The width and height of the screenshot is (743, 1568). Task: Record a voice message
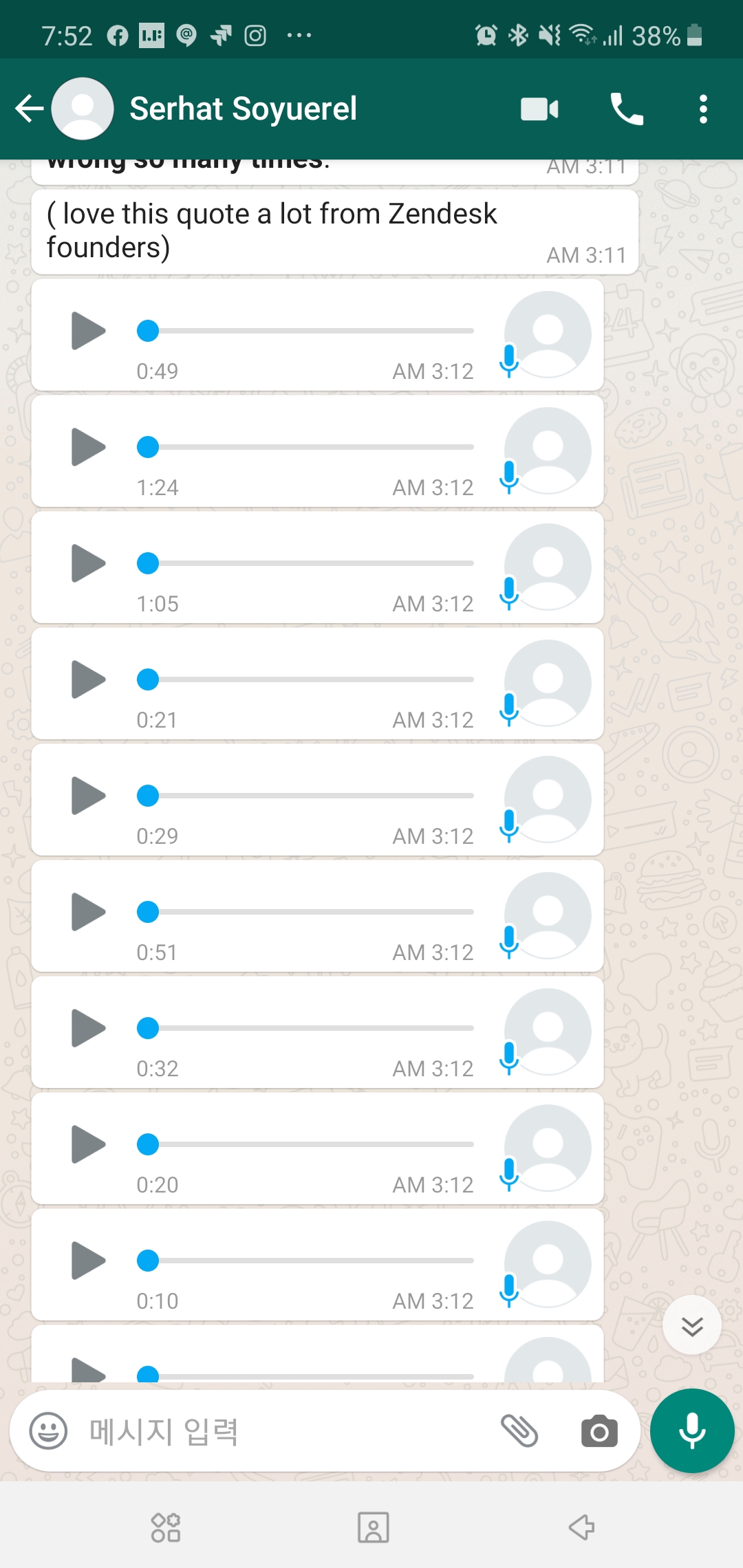click(691, 1431)
